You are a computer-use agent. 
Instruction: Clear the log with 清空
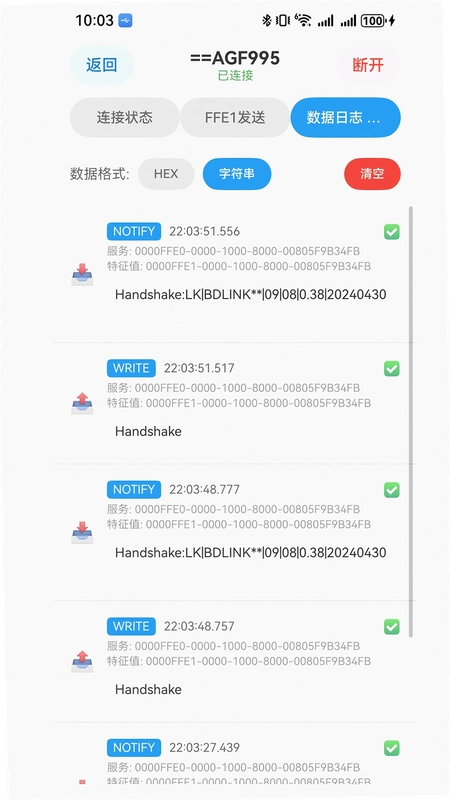372,174
